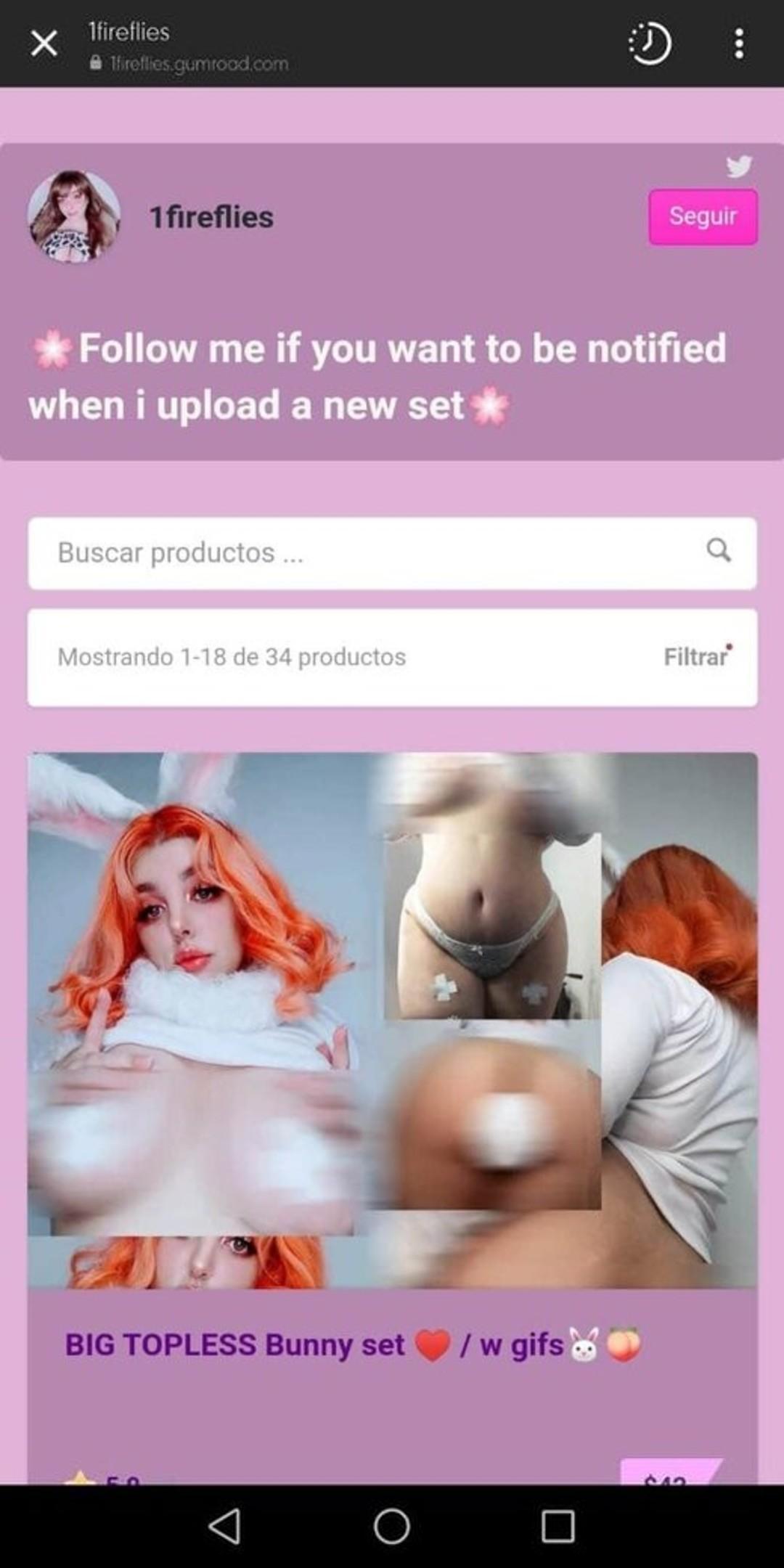Open the Filtrar options

click(x=695, y=657)
